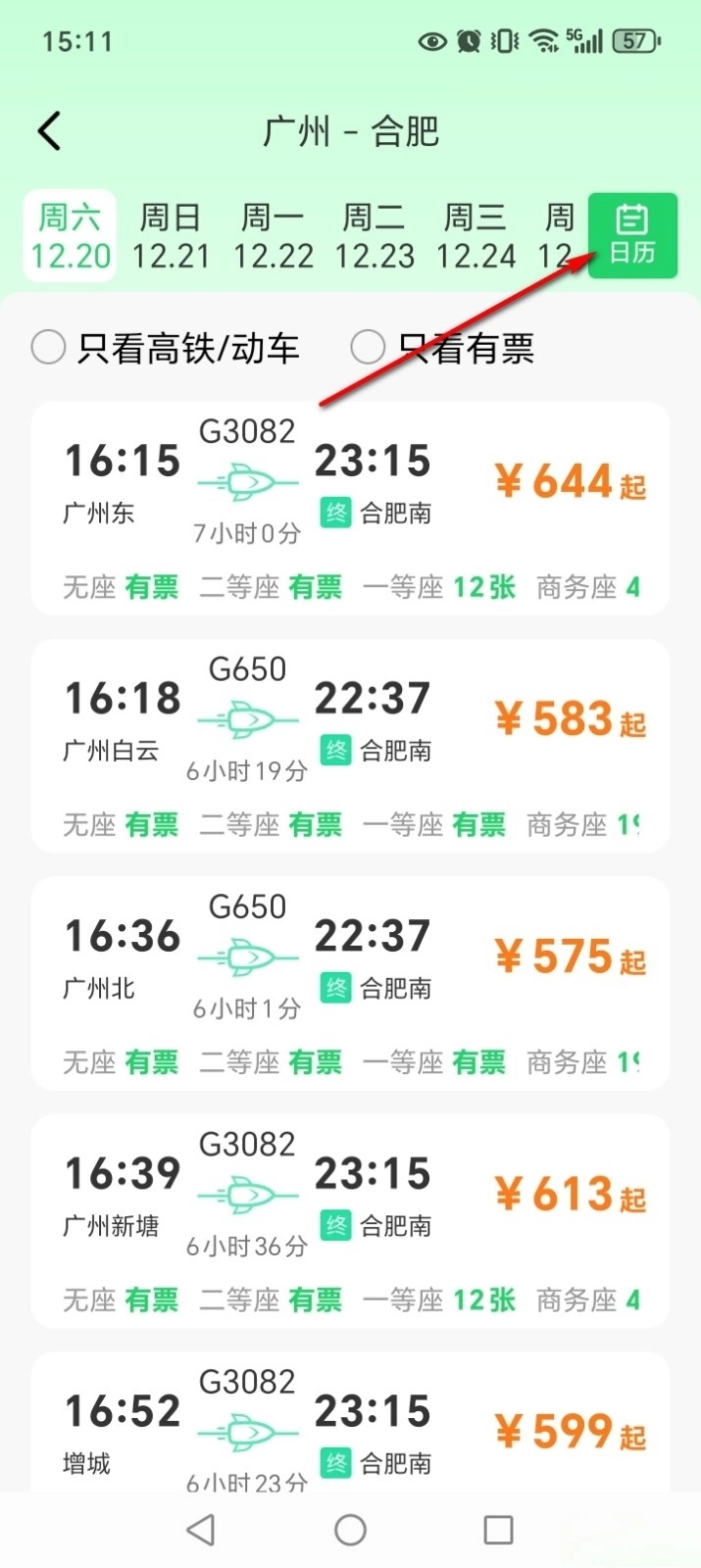
Task: Switch to 周一 12.22 date
Action: pos(273,236)
